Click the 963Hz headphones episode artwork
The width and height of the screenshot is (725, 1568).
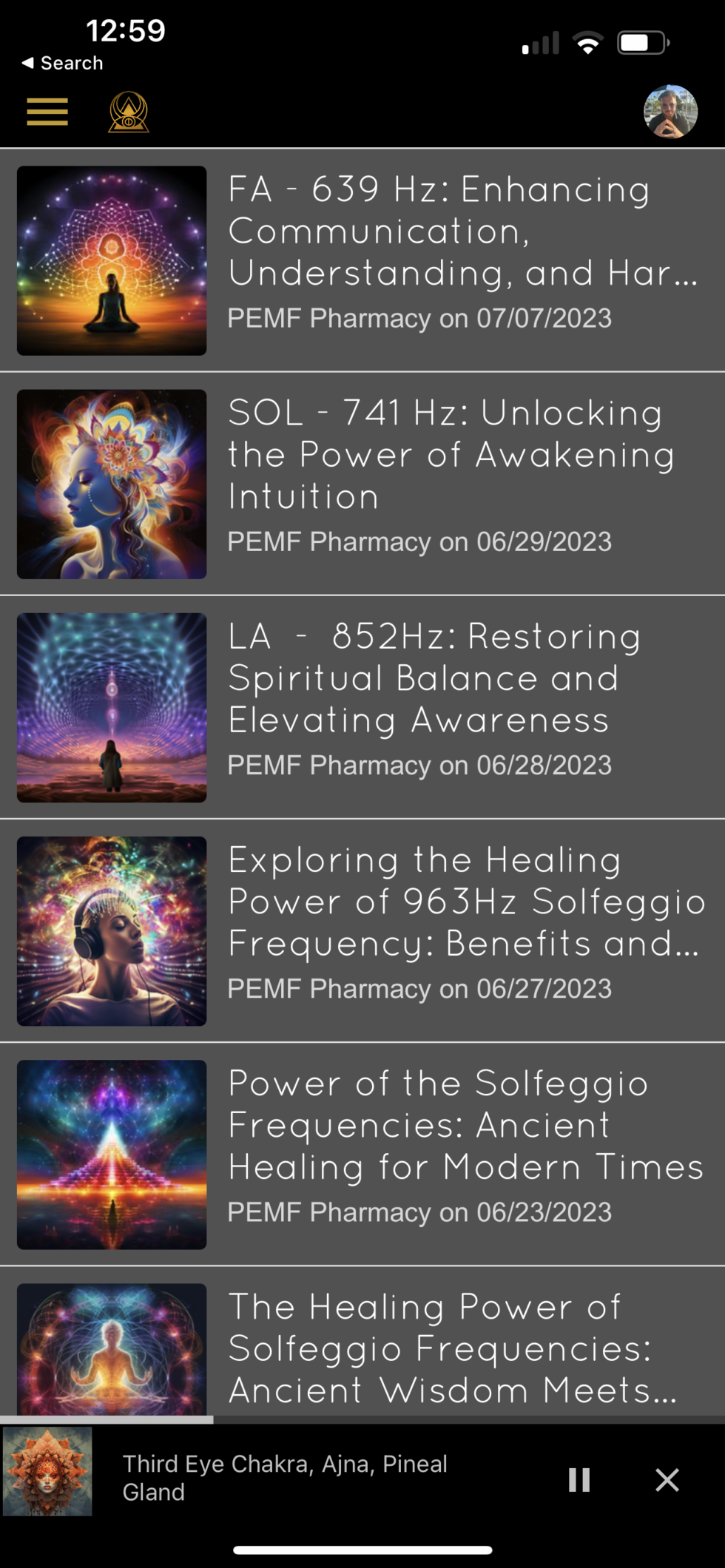pyautogui.click(x=111, y=931)
